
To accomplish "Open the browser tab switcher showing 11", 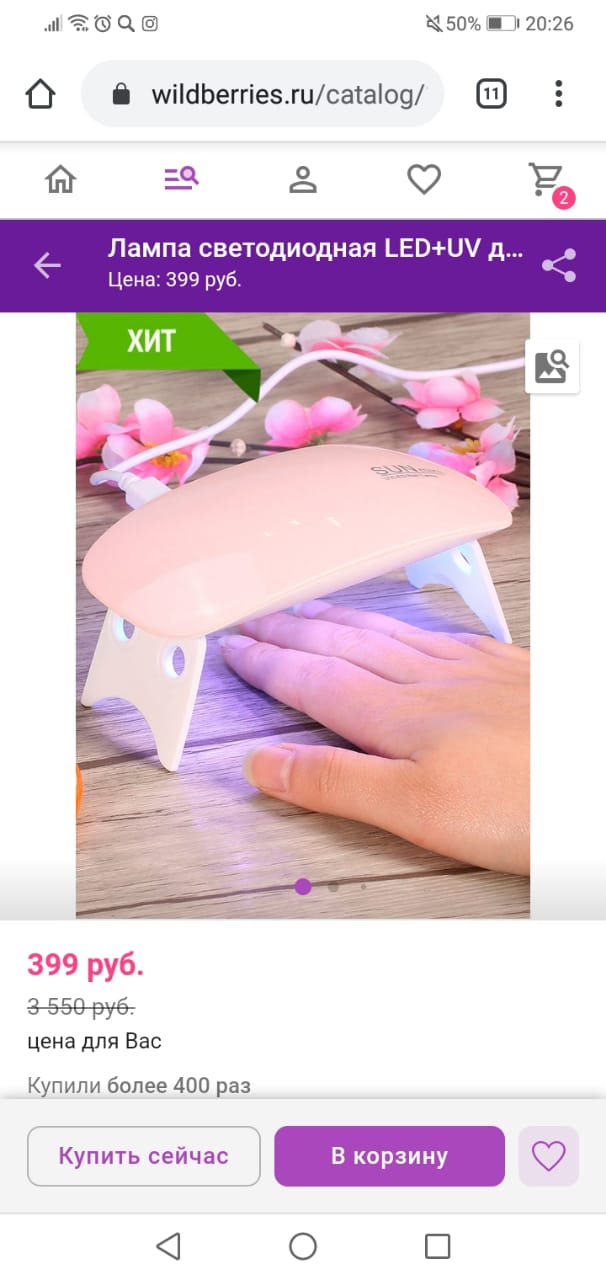I will pos(490,94).
